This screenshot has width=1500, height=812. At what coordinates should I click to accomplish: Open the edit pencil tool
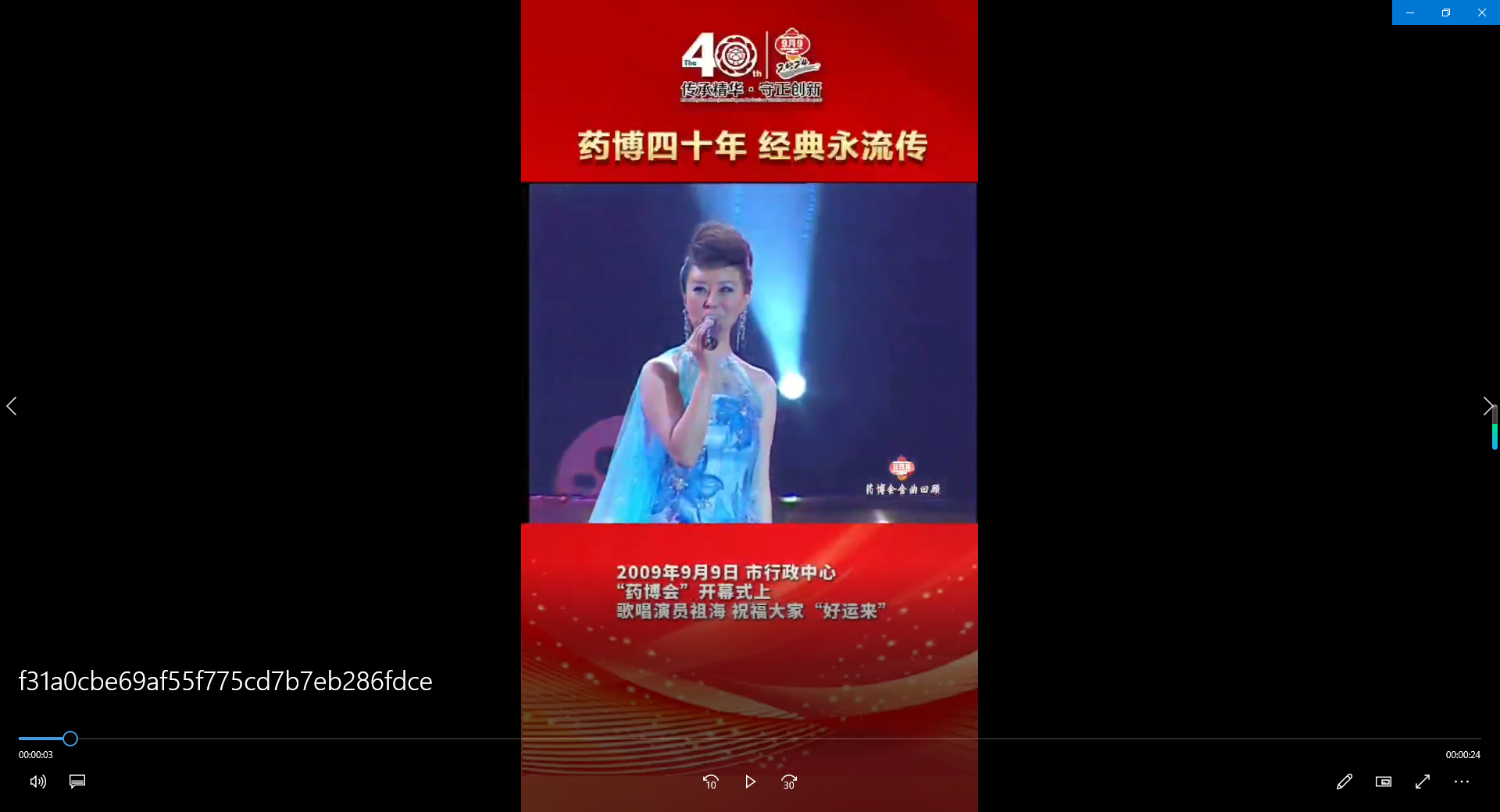1344,782
